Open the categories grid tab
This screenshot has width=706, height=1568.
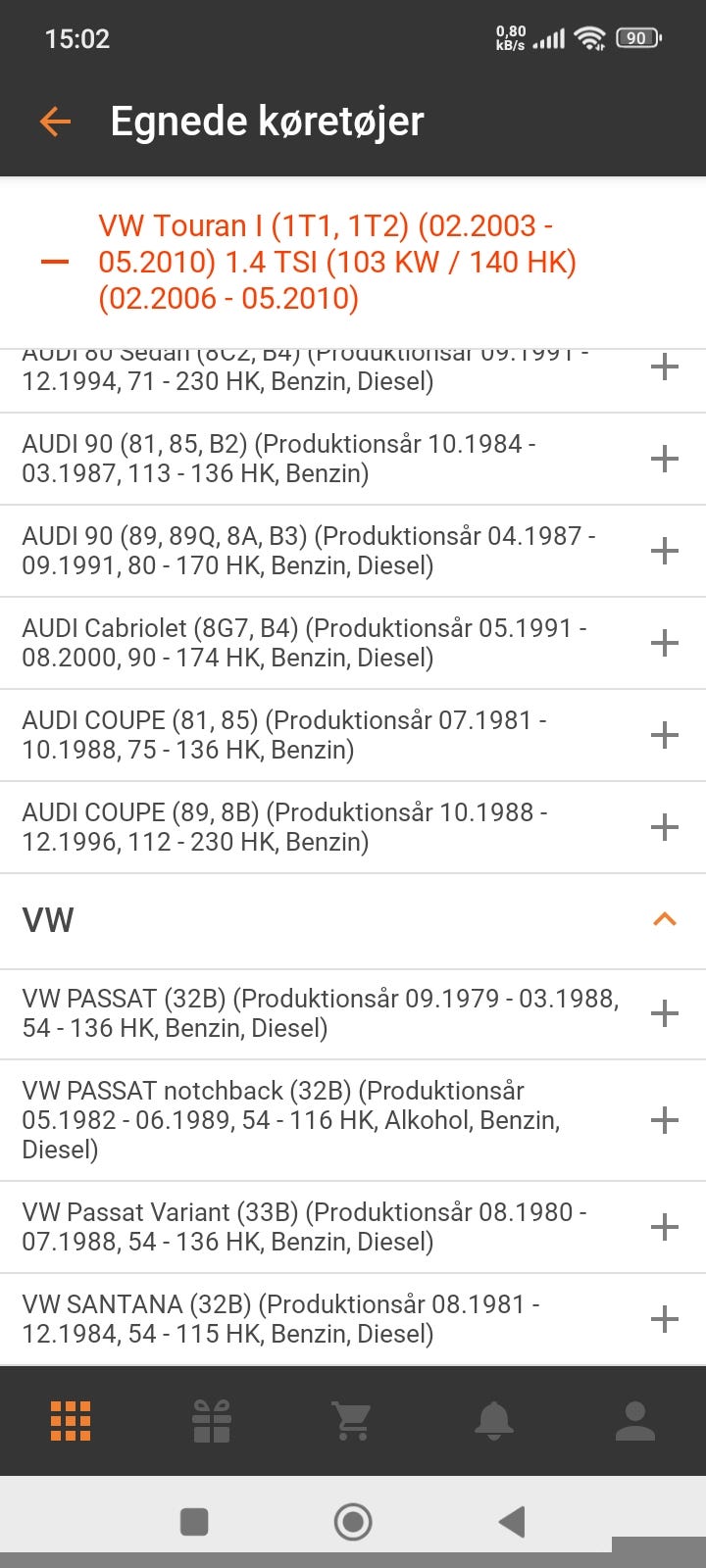71,1421
